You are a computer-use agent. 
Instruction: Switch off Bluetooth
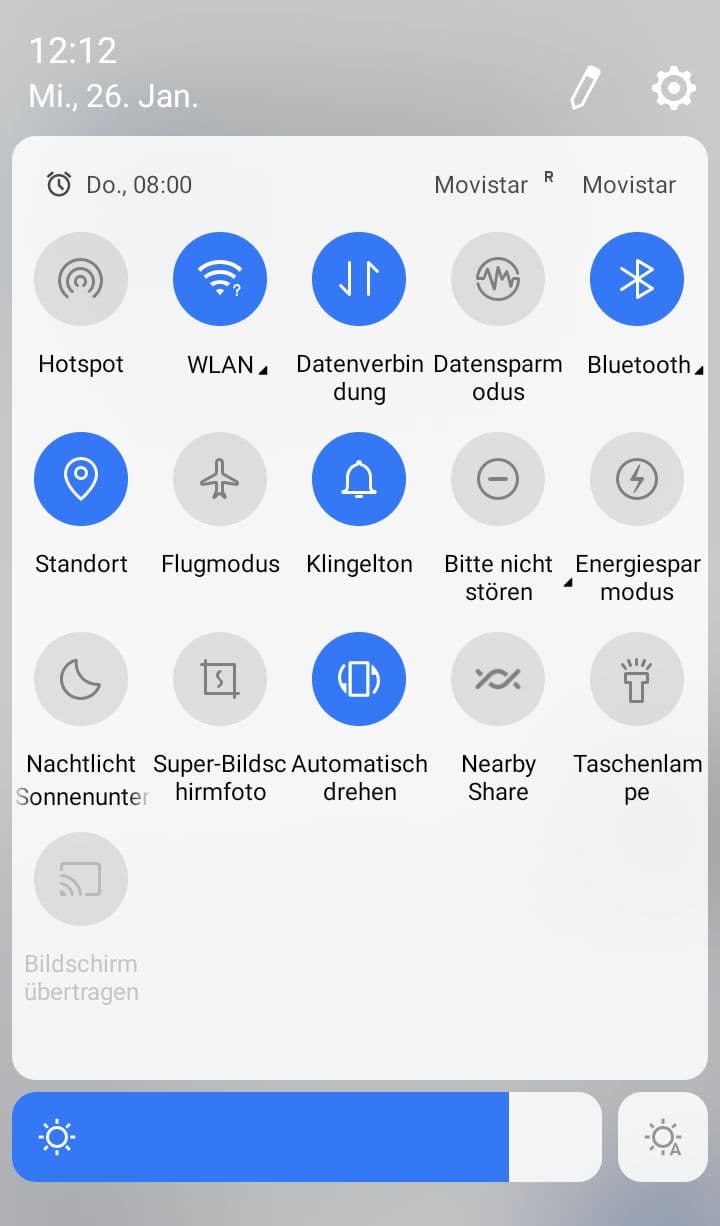point(637,279)
